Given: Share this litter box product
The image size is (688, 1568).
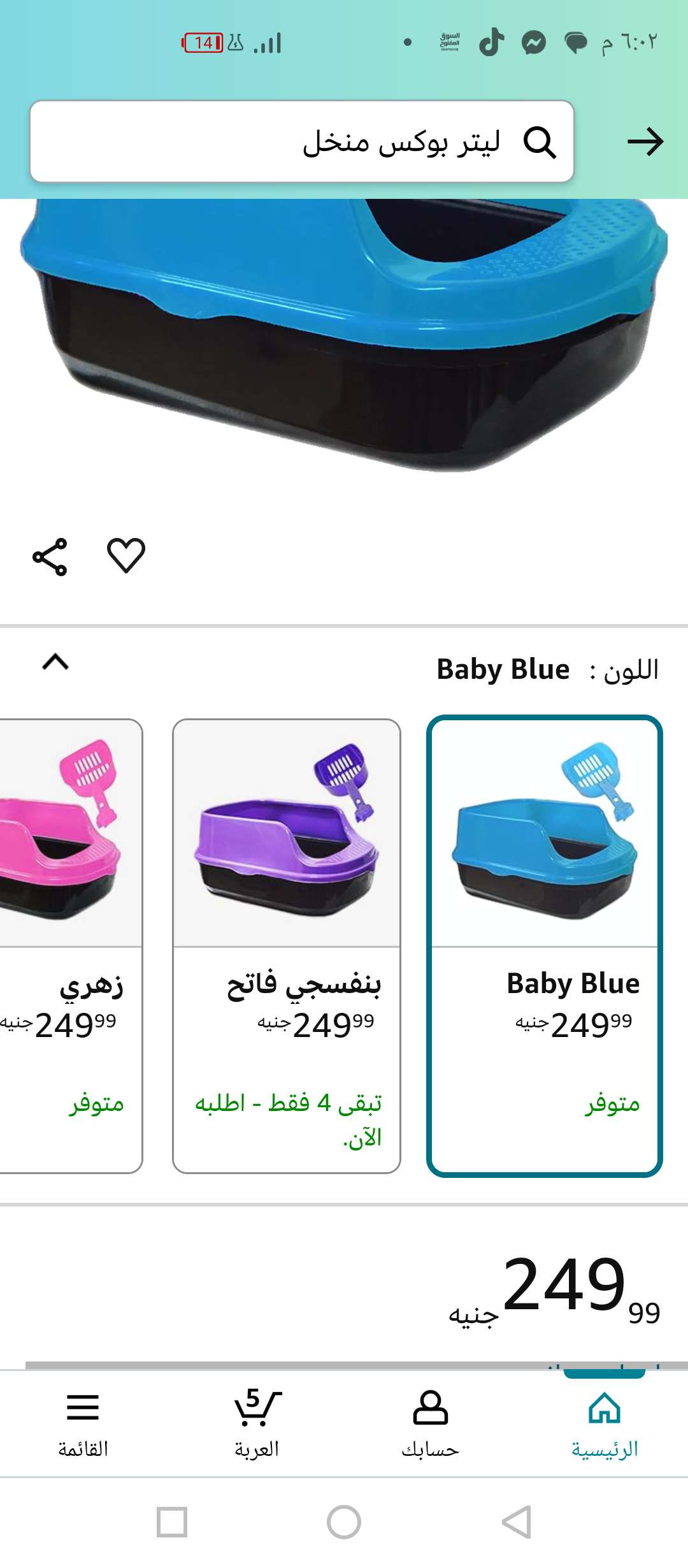Looking at the screenshot, I should point(50,556).
